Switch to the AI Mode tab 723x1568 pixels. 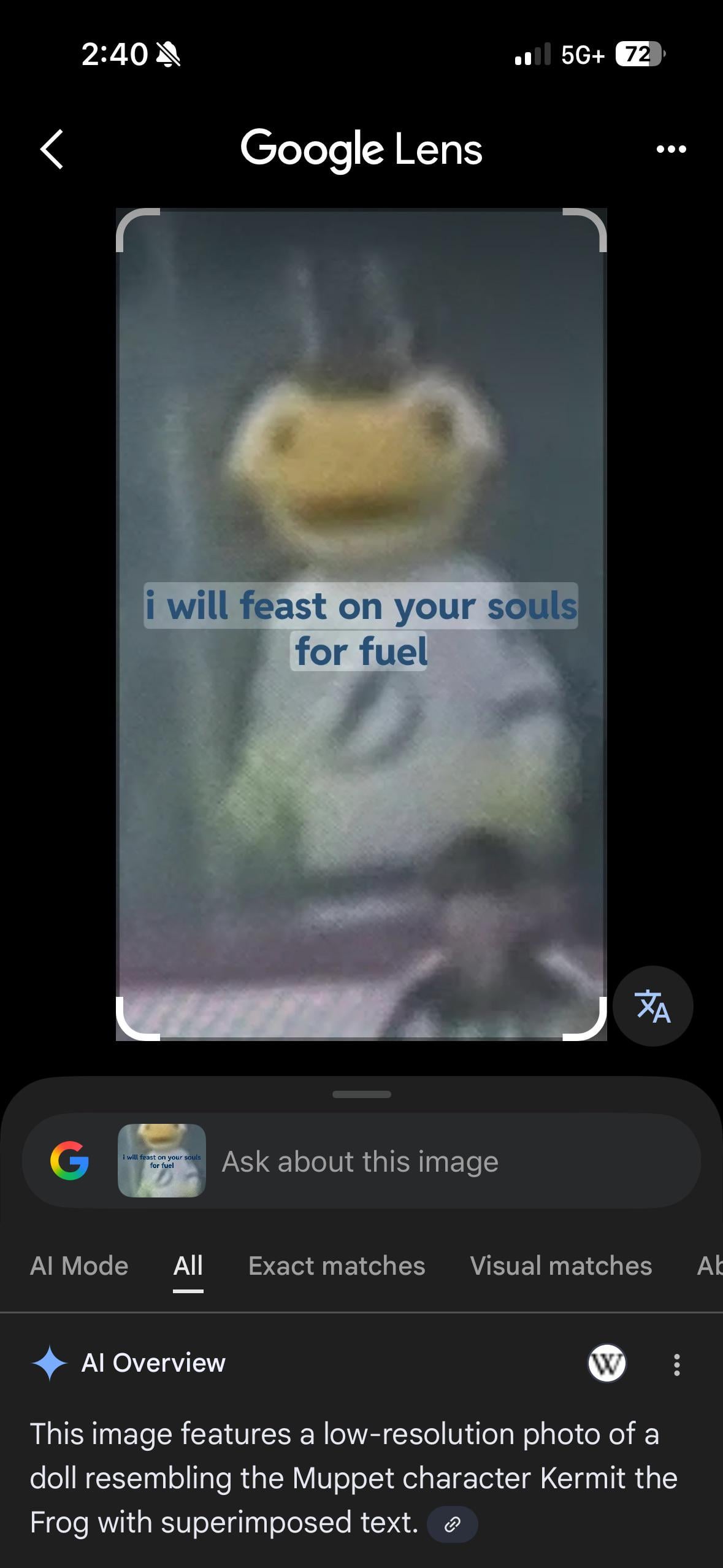79,1266
